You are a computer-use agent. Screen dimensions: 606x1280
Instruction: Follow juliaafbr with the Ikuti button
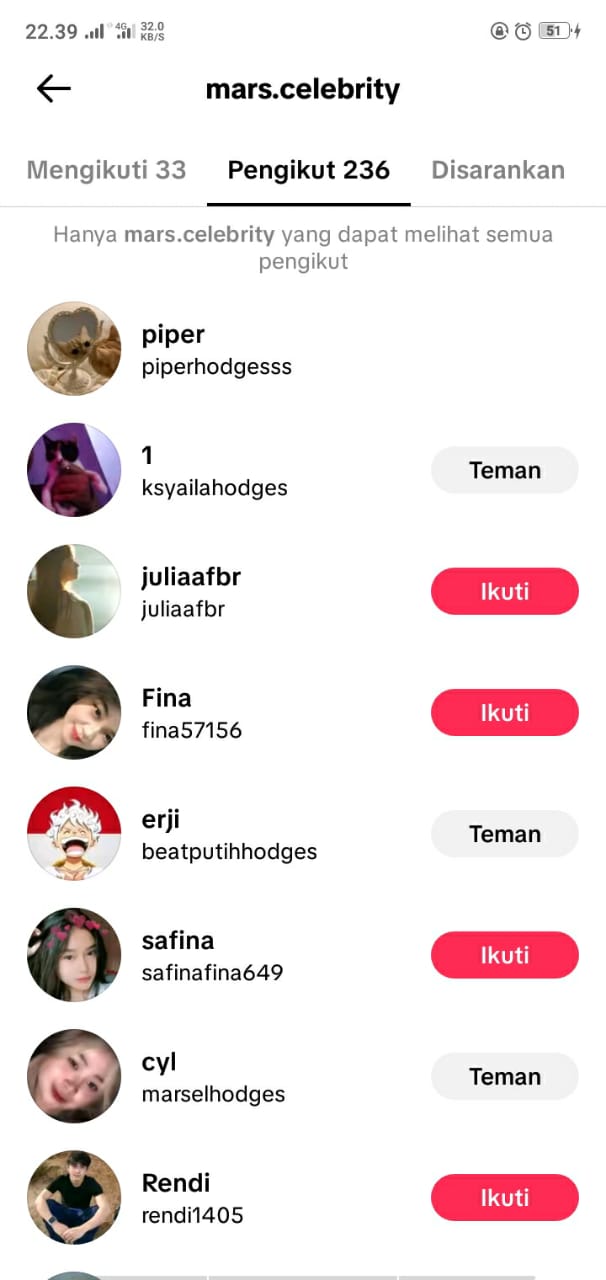pyautogui.click(x=504, y=591)
